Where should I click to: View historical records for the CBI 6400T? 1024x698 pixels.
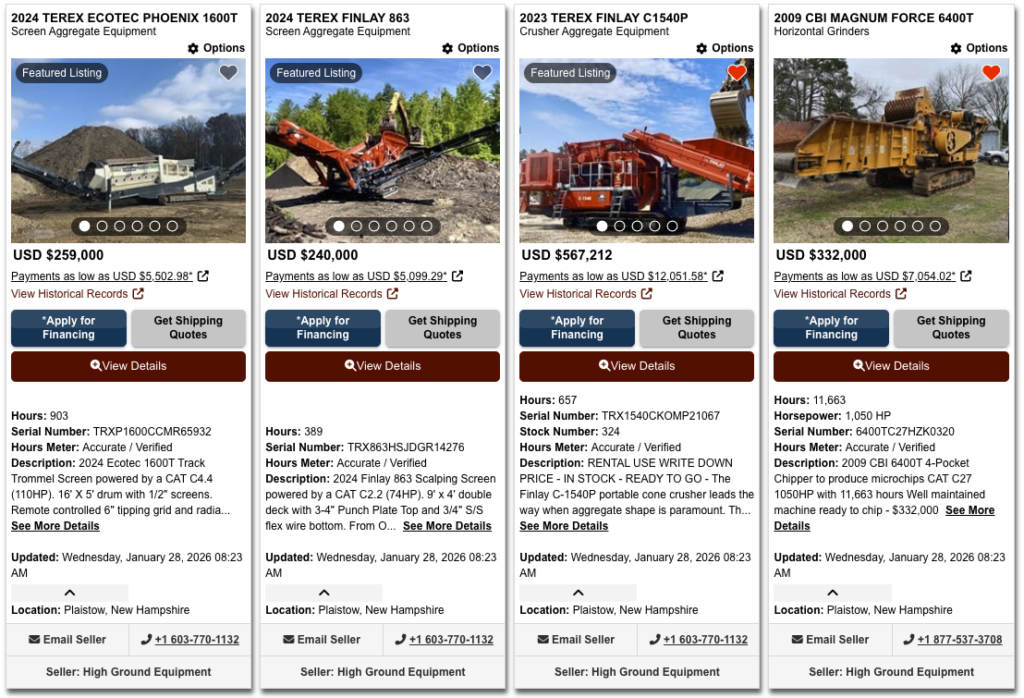coord(839,294)
